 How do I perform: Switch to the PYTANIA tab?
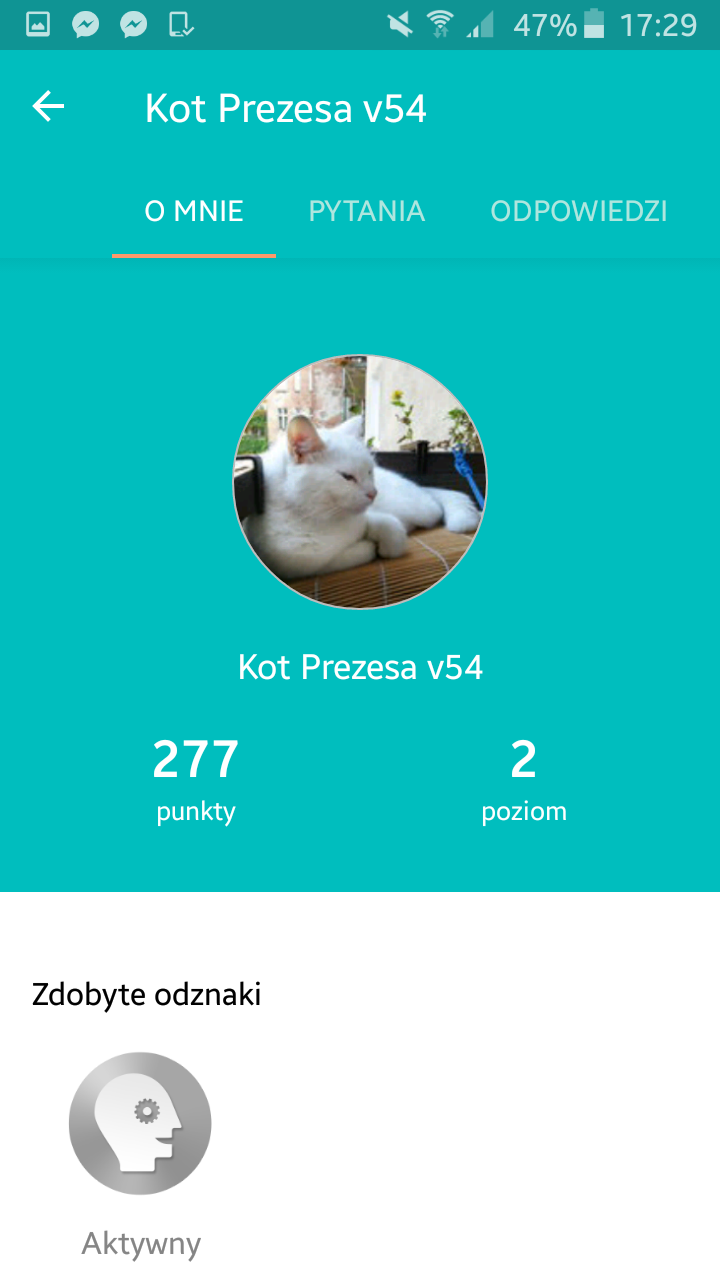tap(367, 212)
